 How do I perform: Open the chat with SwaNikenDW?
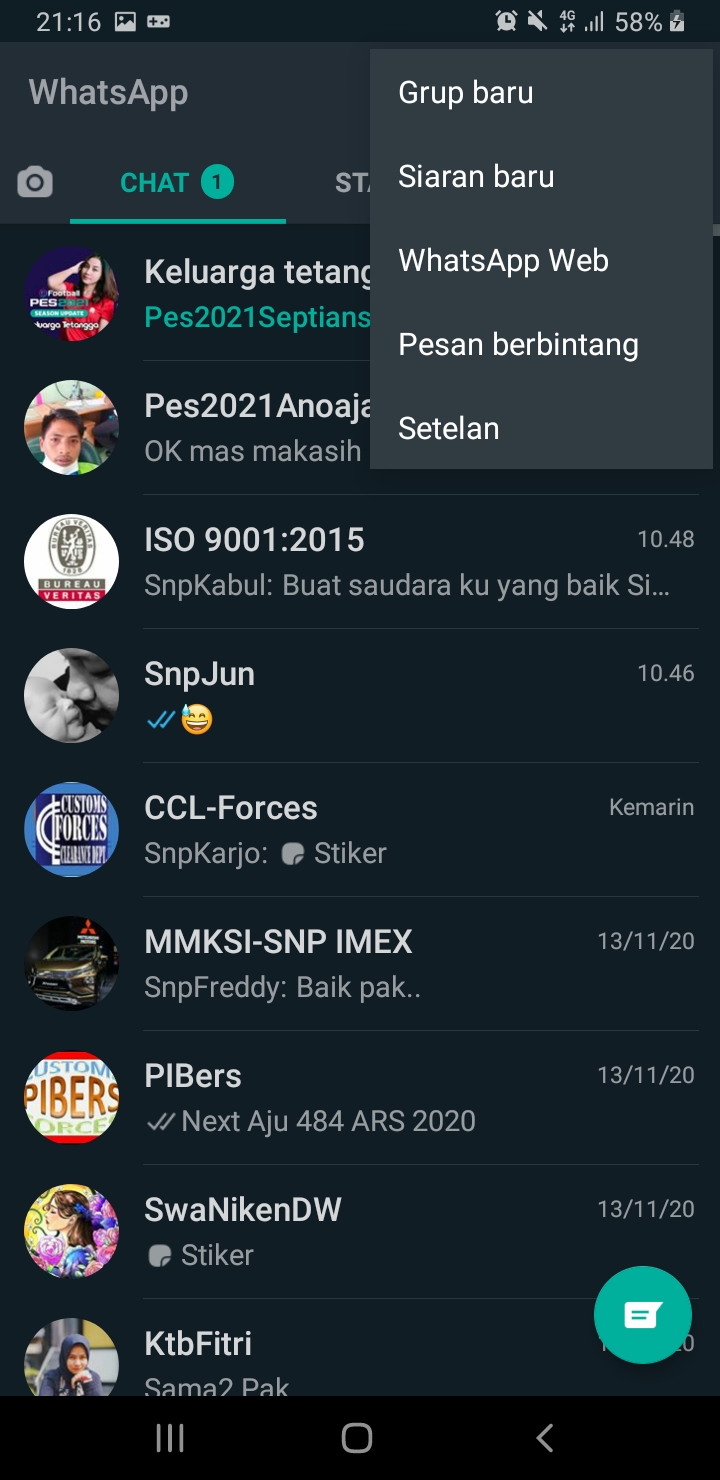[x=400, y=1231]
